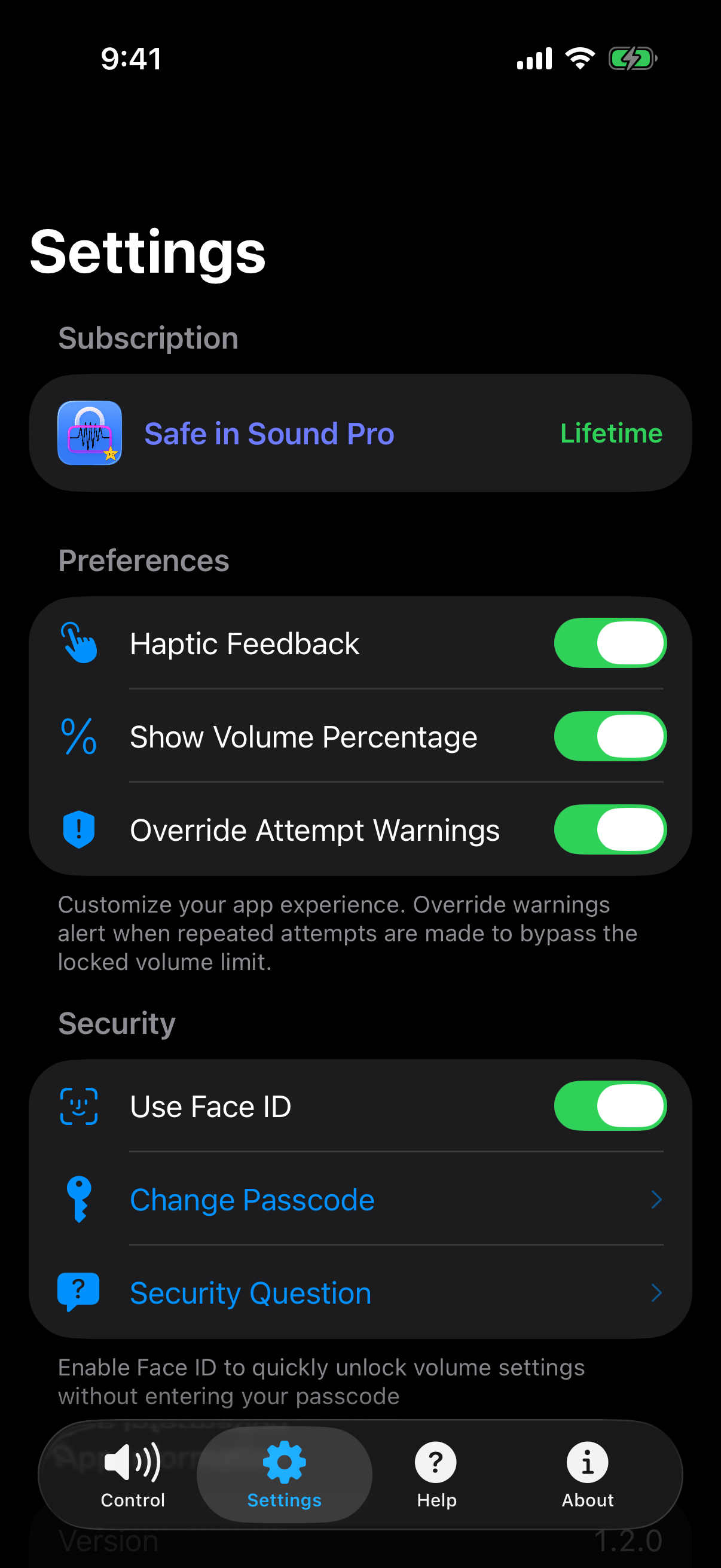Tap the shield warning icon for Override Attempt Warnings
This screenshot has height=1568, width=721.
pyautogui.click(x=78, y=829)
